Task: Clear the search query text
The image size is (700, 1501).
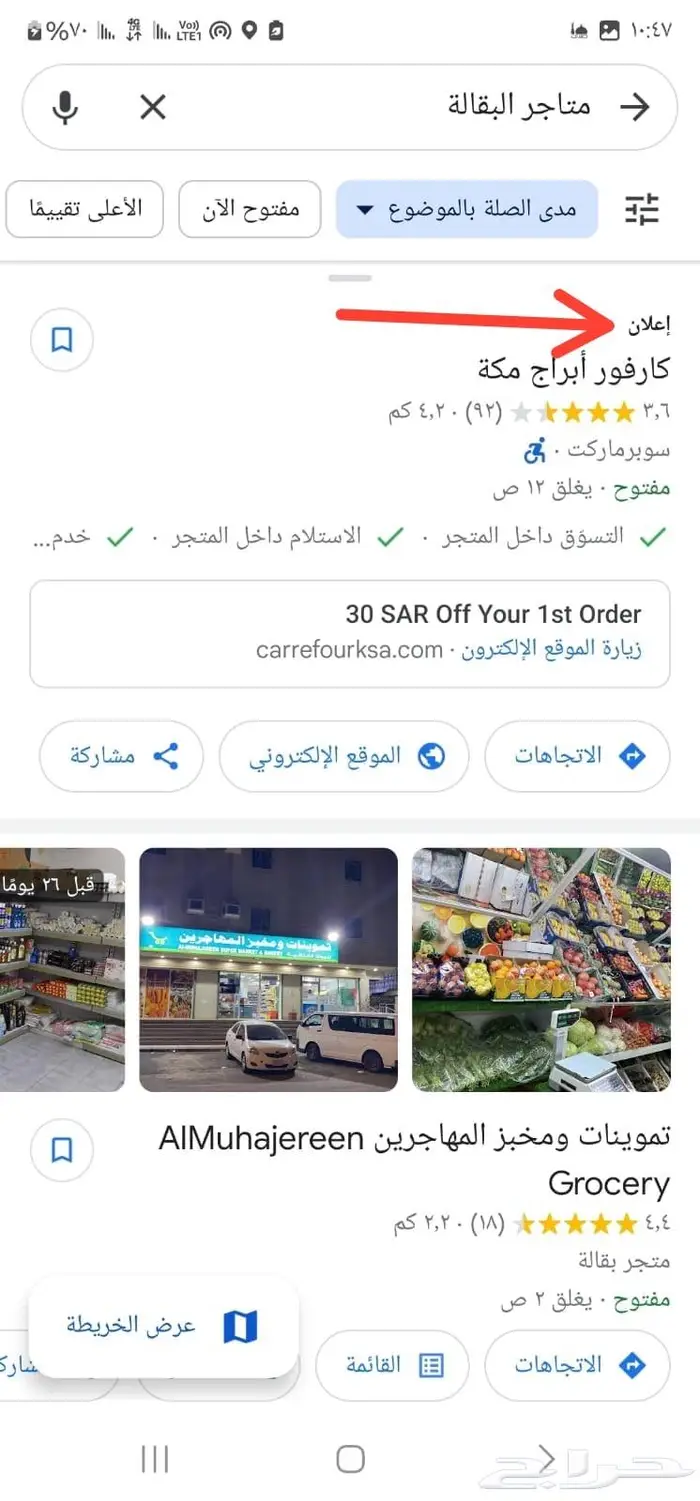Action: click(x=153, y=107)
